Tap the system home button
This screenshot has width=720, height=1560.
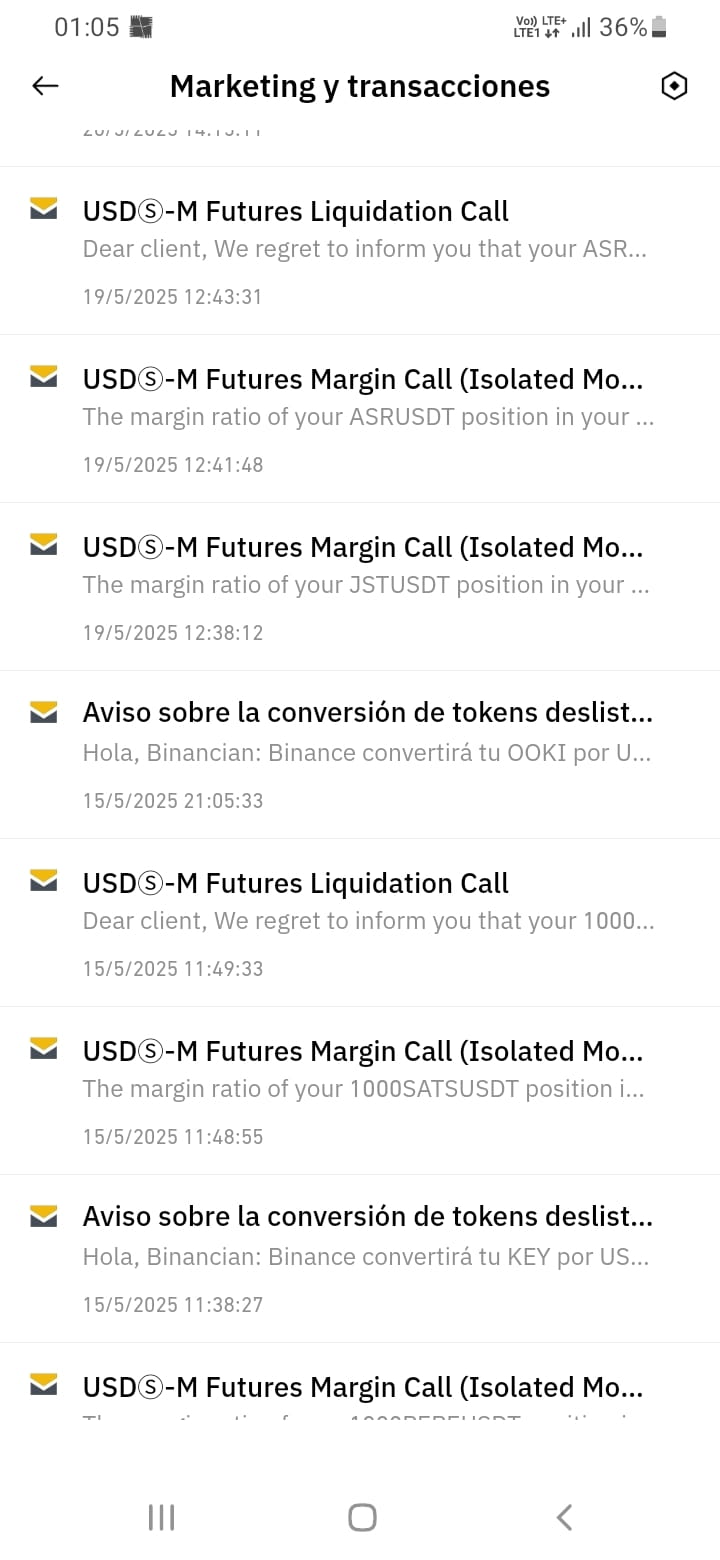[x=362, y=1517]
